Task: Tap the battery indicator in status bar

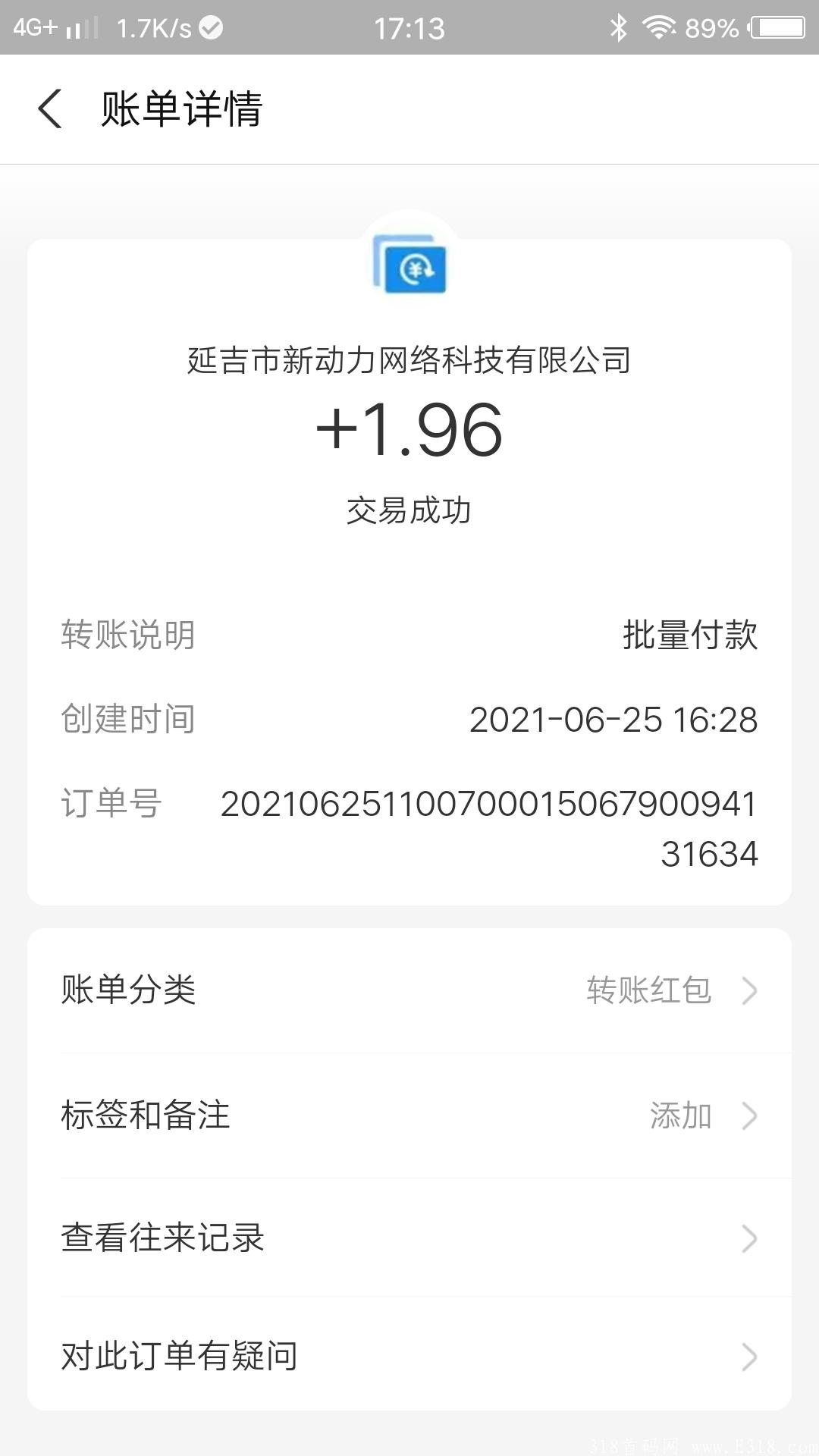Action: coord(775,27)
